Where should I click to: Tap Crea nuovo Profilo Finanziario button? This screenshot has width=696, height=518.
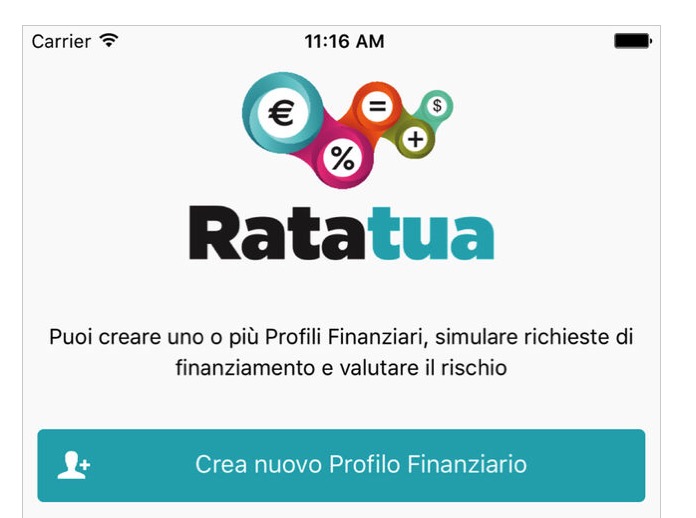[341, 465]
